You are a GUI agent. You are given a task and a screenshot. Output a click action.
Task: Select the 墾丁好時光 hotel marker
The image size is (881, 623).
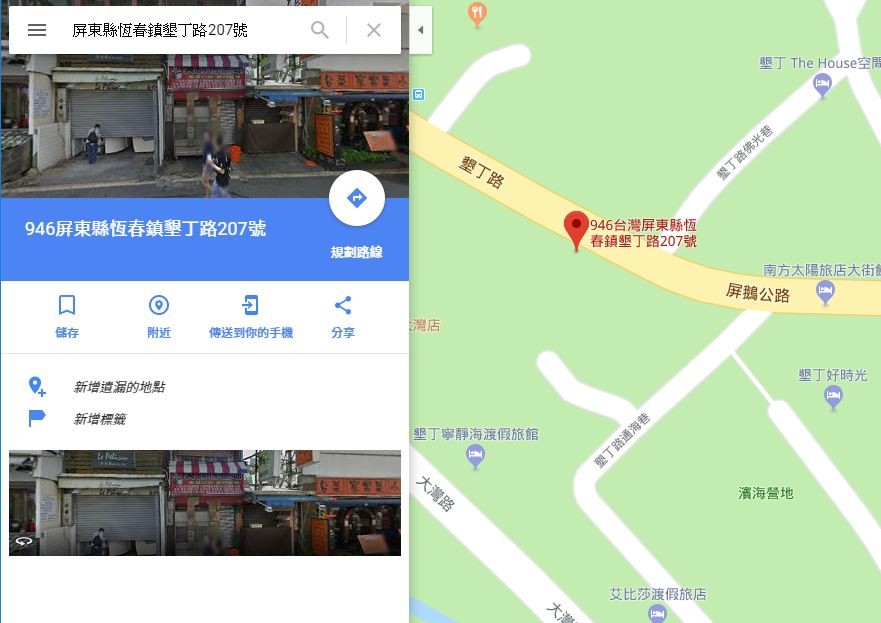833,397
